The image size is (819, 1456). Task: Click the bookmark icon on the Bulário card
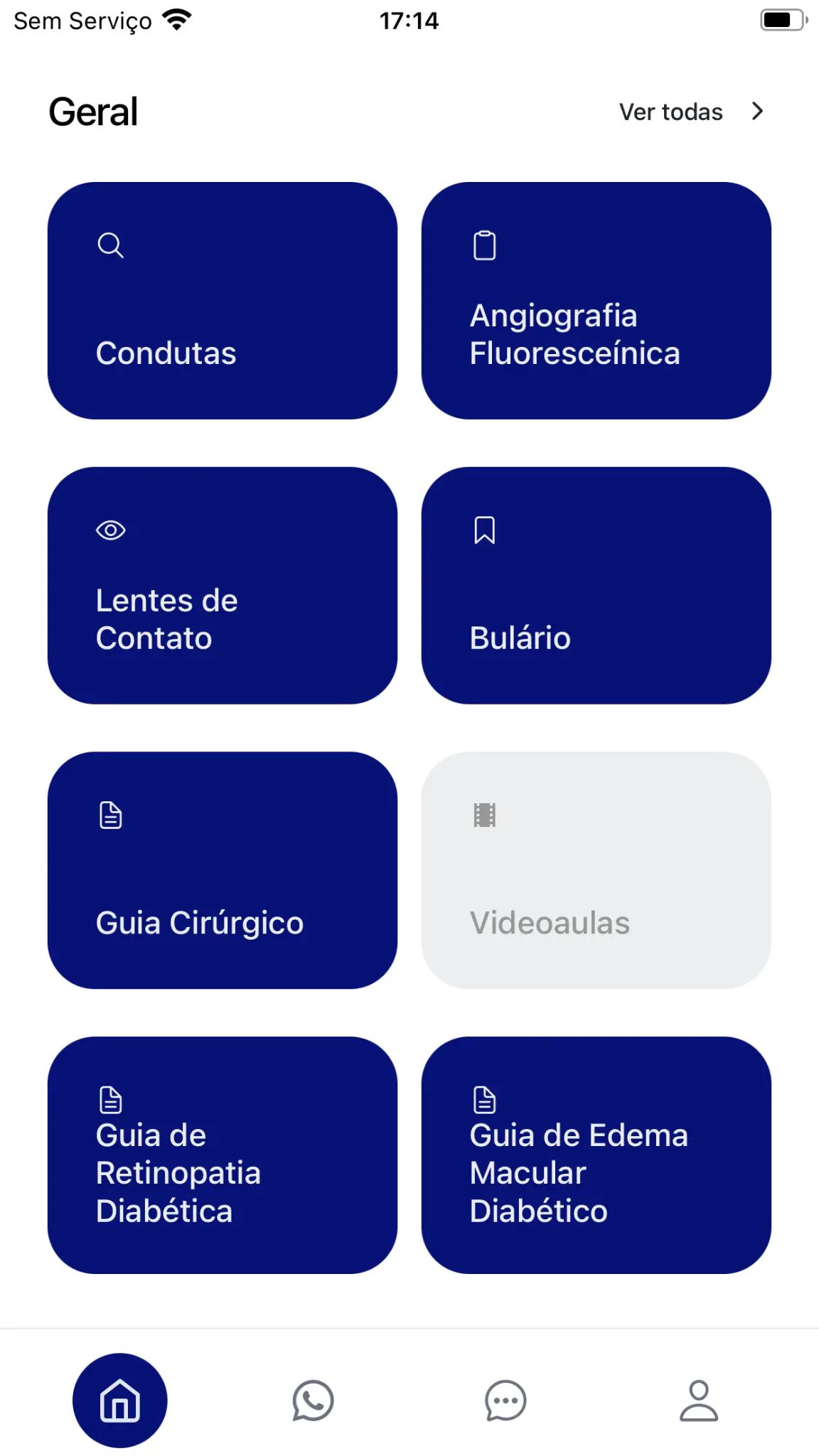click(x=484, y=530)
